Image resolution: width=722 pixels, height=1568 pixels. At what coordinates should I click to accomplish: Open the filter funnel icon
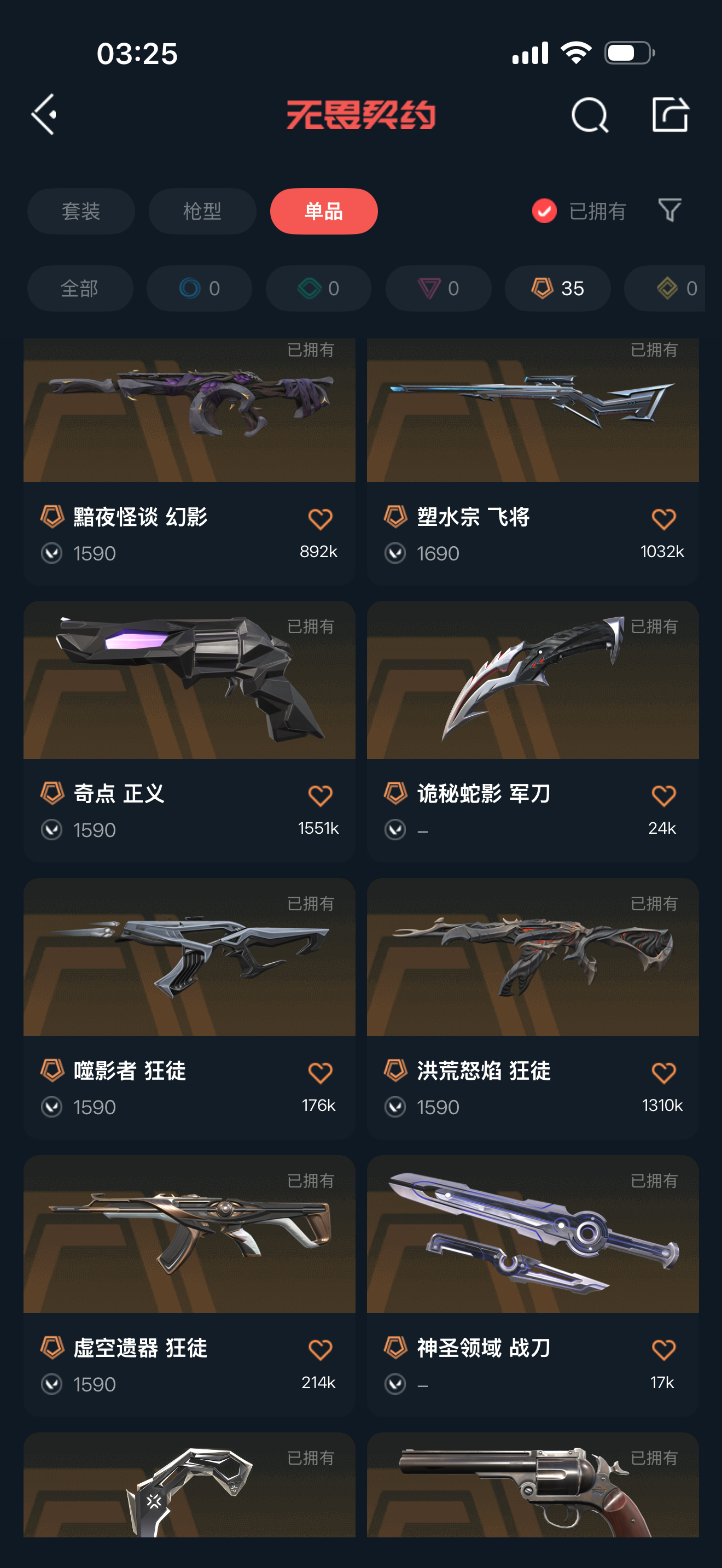(x=669, y=210)
